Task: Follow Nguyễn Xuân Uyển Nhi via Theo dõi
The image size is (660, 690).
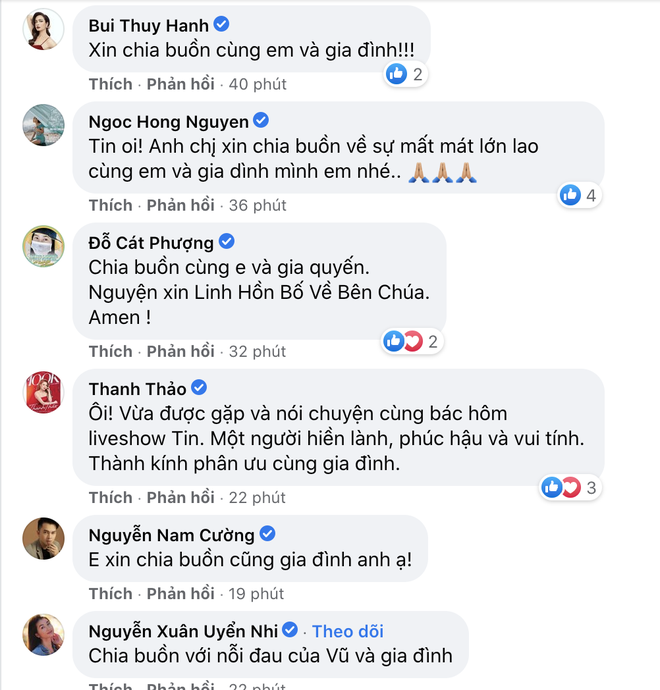Action: (x=347, y=630)
